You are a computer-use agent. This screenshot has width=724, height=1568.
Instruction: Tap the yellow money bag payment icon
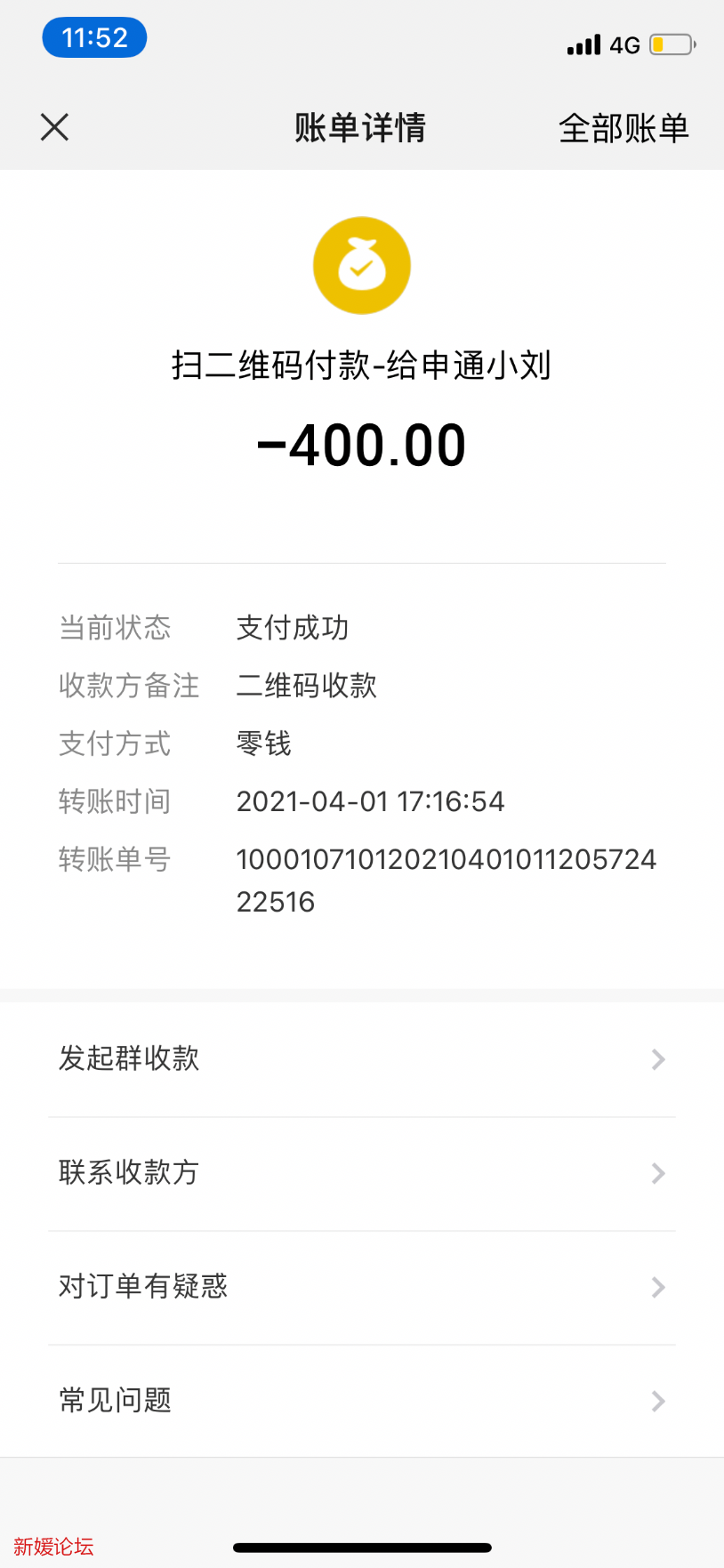pyautogui.click(x=361, y=264)
